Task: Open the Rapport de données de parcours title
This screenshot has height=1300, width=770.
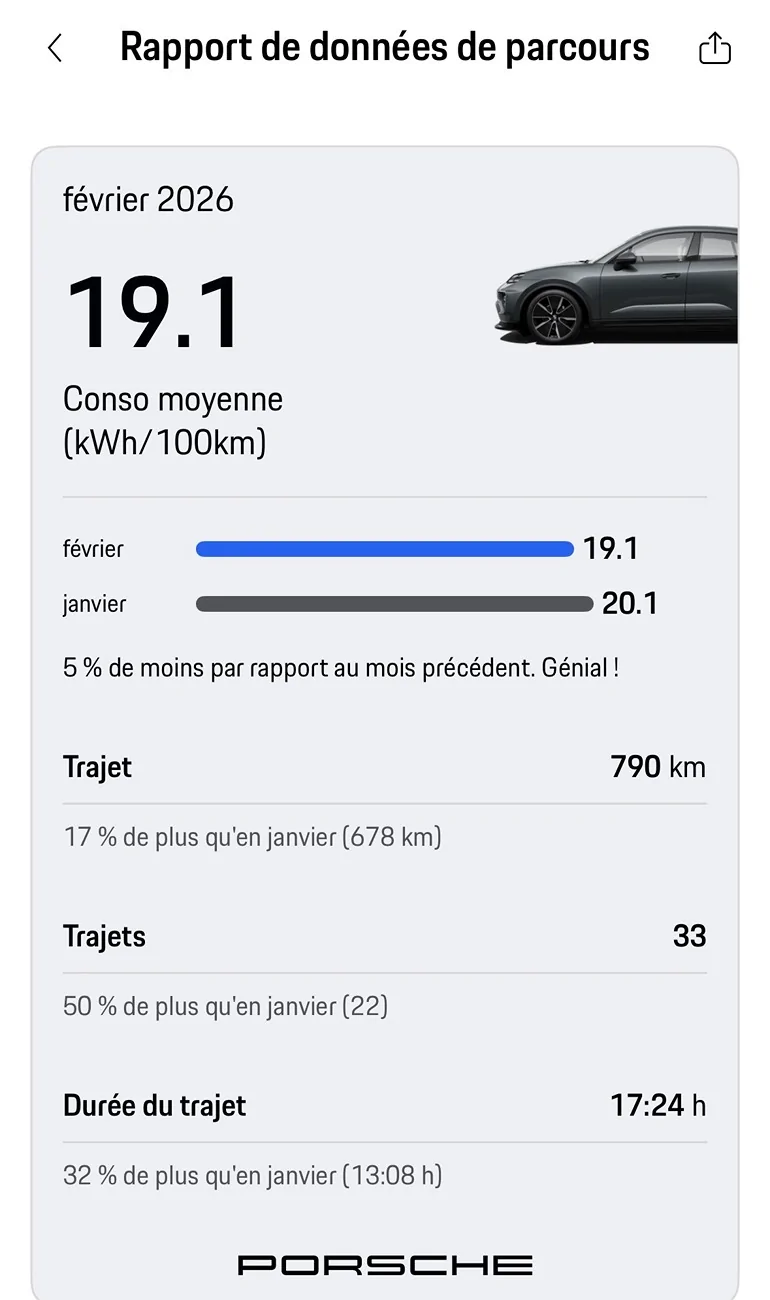Action: (384, 47)
